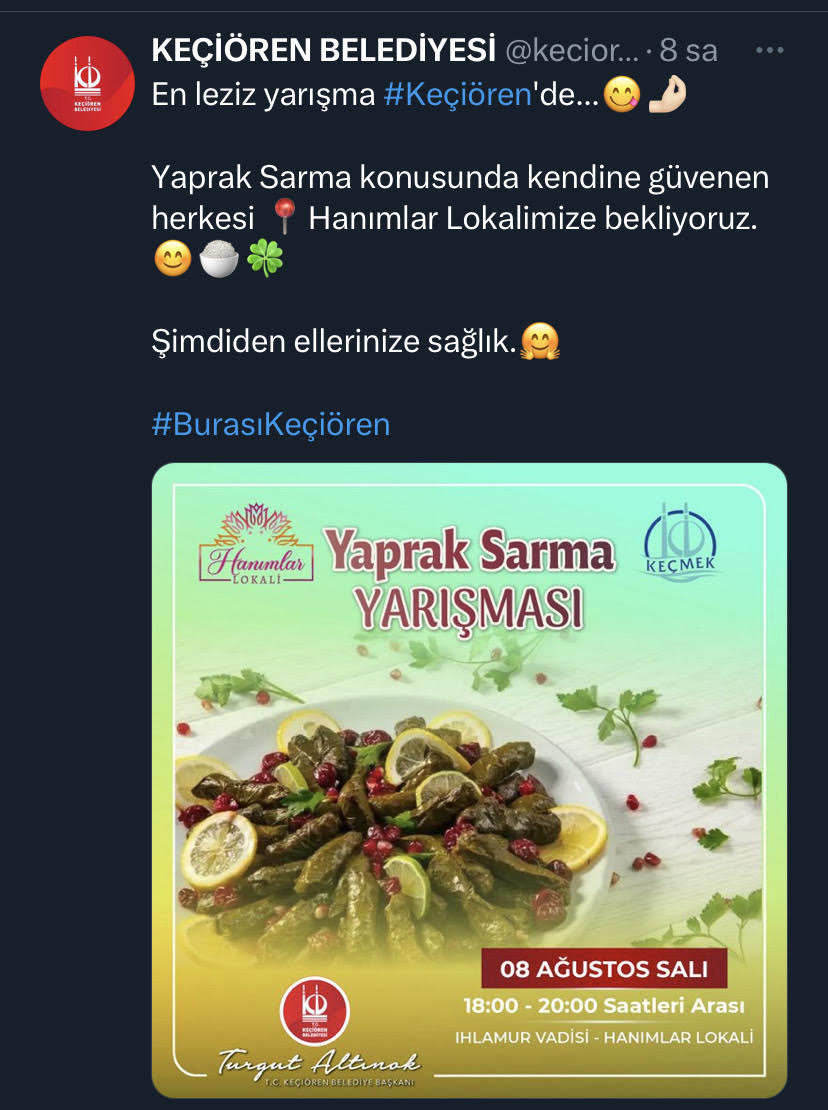Open the #BurasıKeçiören hashtag link

pyautogui.click(x=268, y=424)
